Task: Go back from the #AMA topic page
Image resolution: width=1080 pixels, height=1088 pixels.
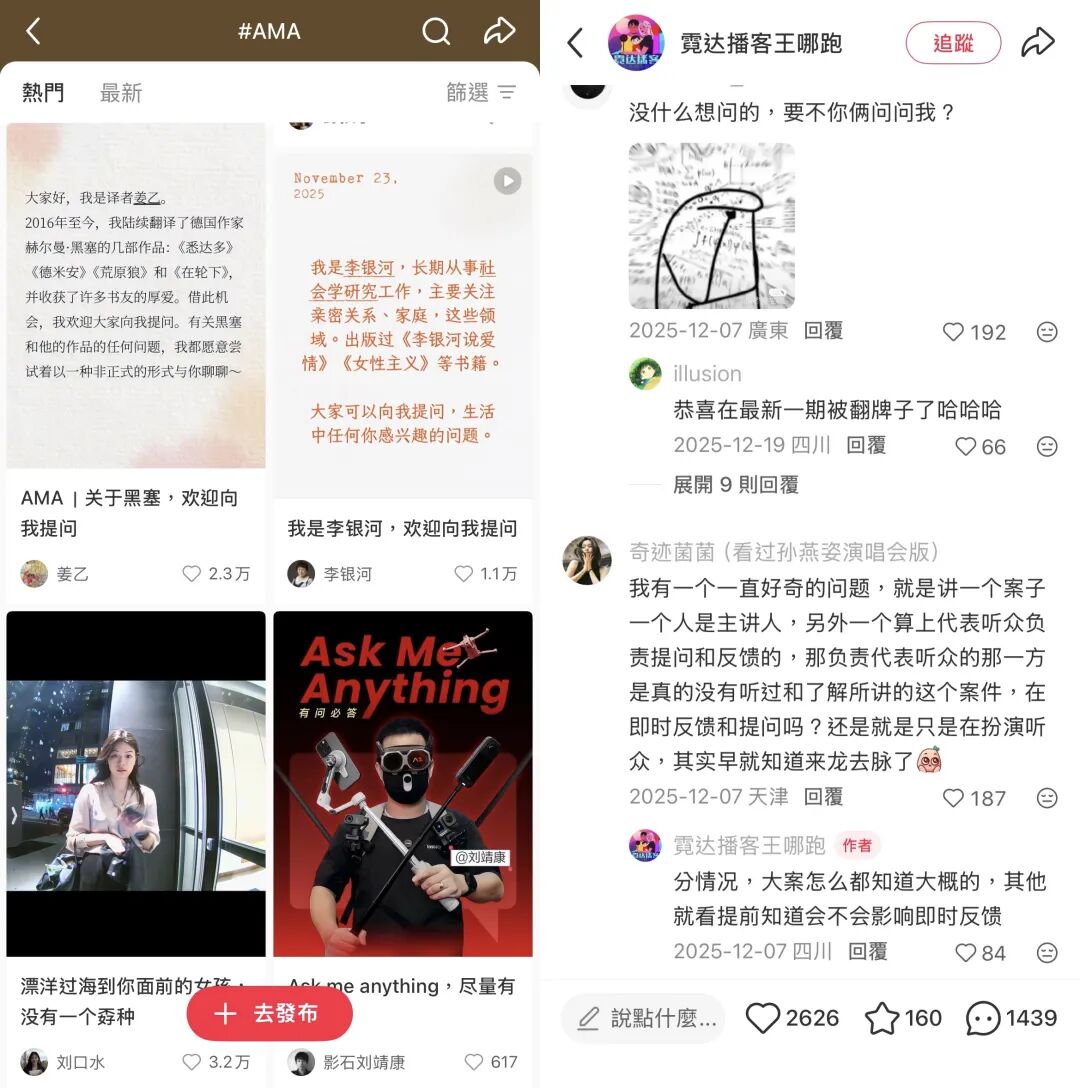Action: point(33,31)
